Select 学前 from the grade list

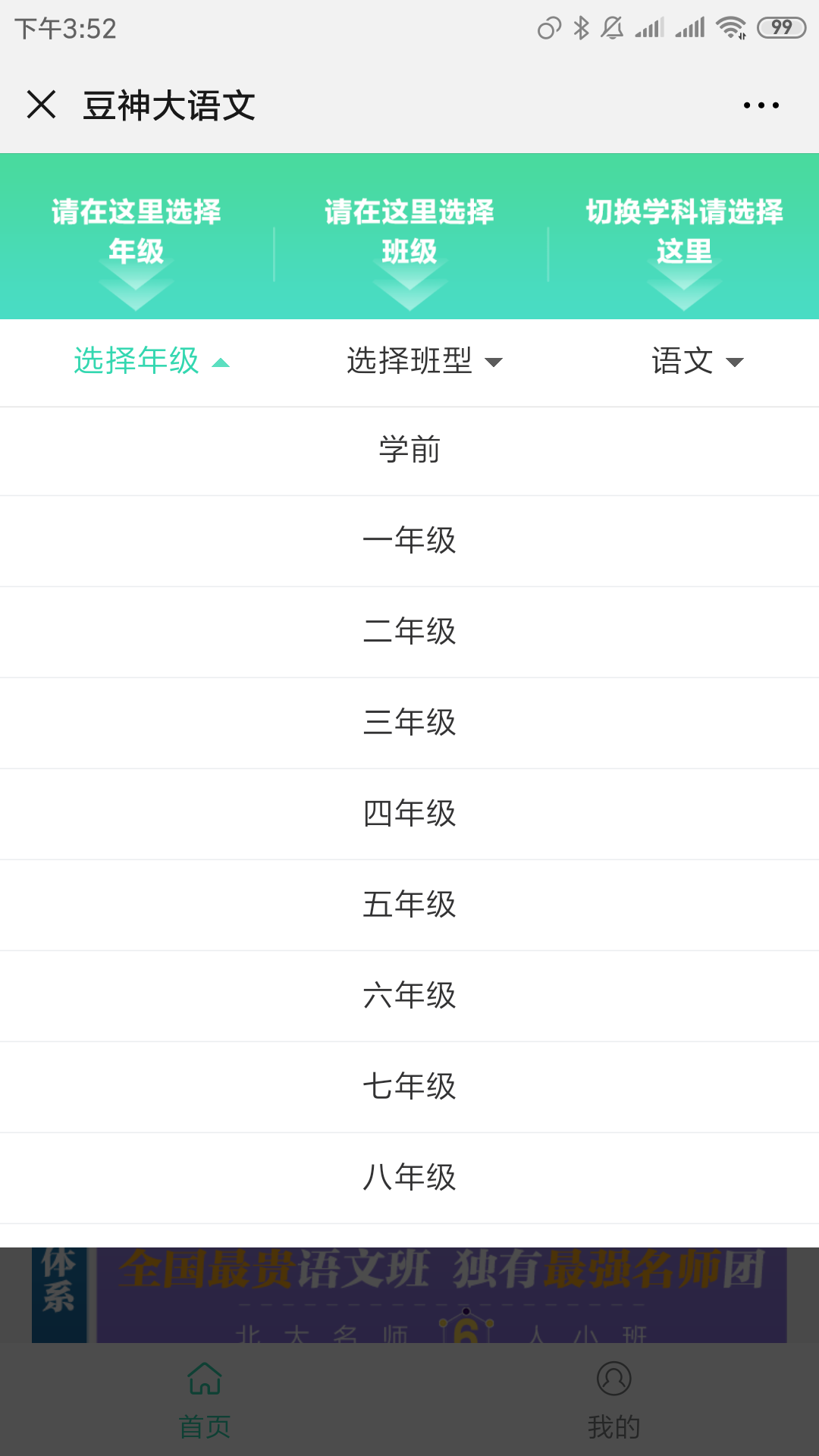(x=409, y=450)
